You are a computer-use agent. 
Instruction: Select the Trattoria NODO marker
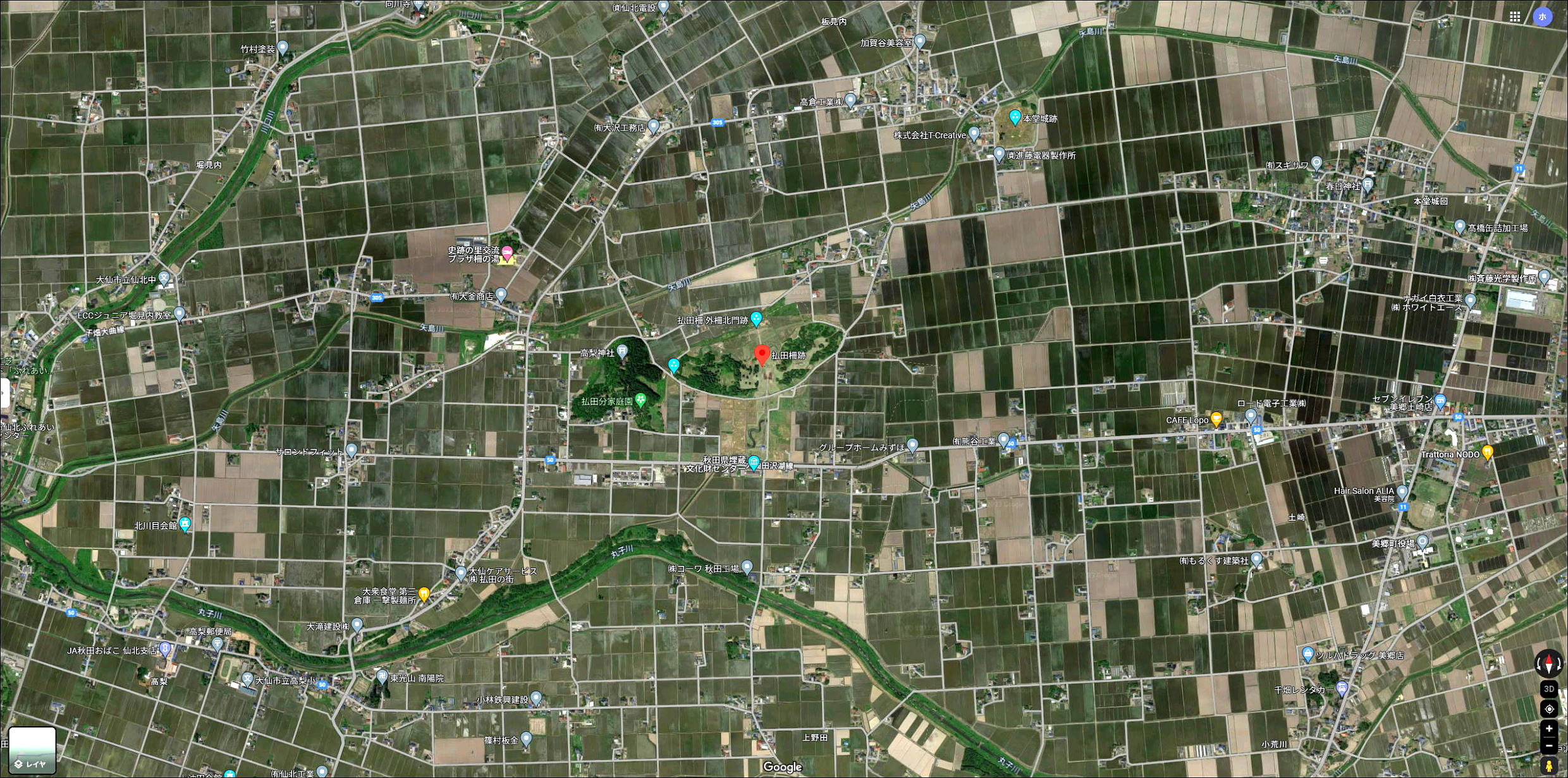click(1487, 453)
